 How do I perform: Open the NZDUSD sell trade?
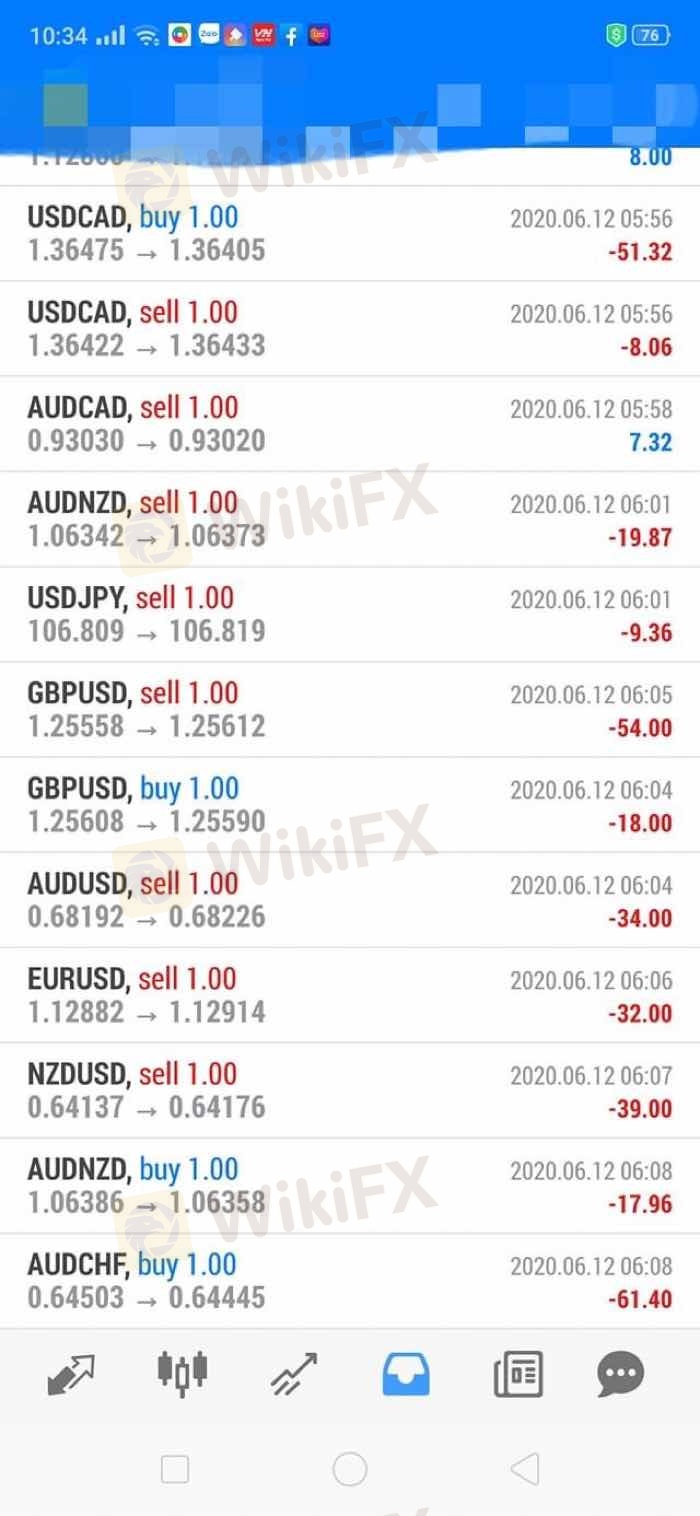pos(350,1091)
